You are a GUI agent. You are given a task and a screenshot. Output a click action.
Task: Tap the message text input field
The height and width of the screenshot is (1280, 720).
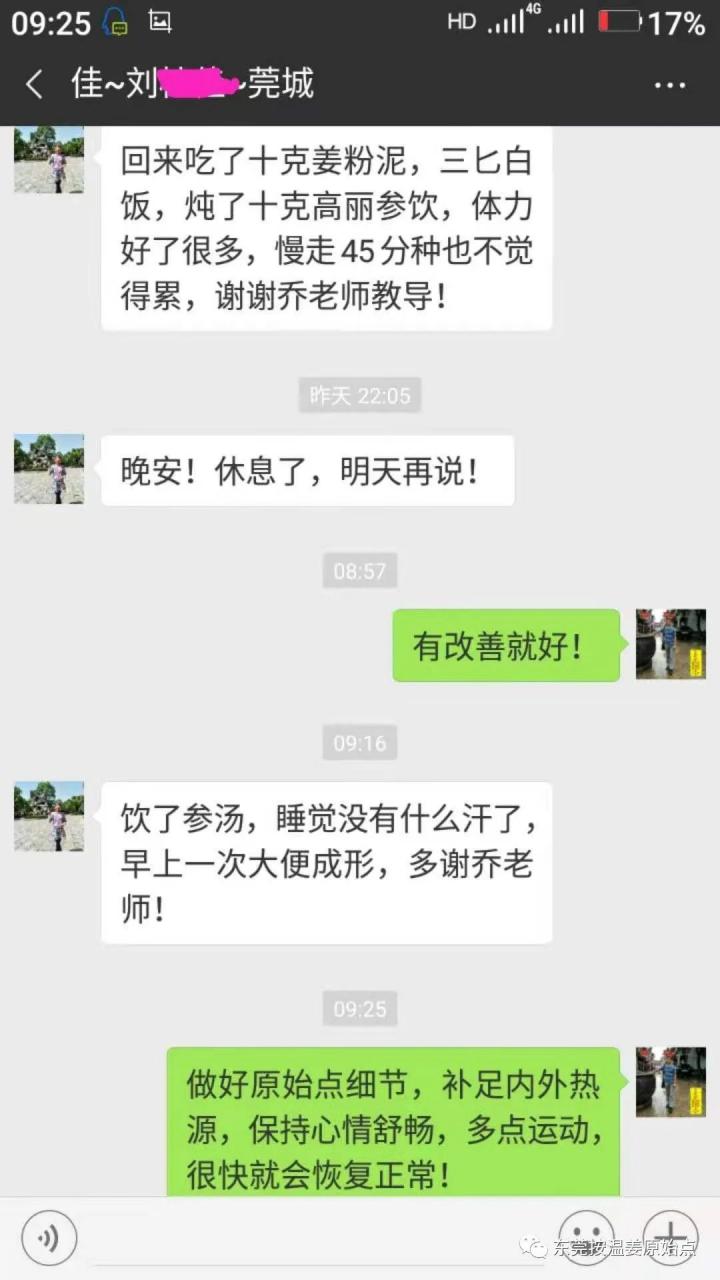tap(315, 1238)
